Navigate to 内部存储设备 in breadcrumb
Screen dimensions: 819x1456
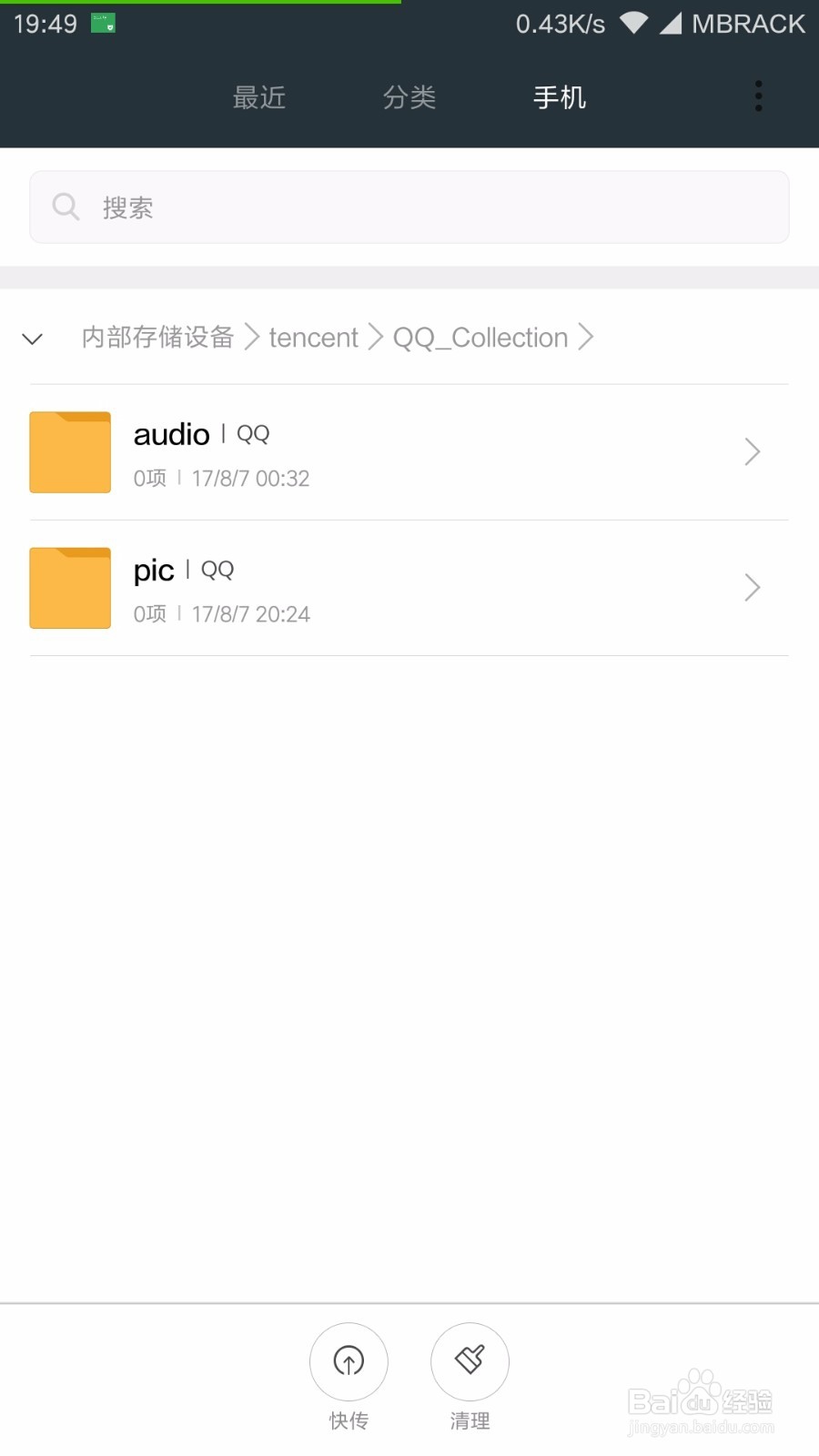pyautogui.click(x=157, y=338)
